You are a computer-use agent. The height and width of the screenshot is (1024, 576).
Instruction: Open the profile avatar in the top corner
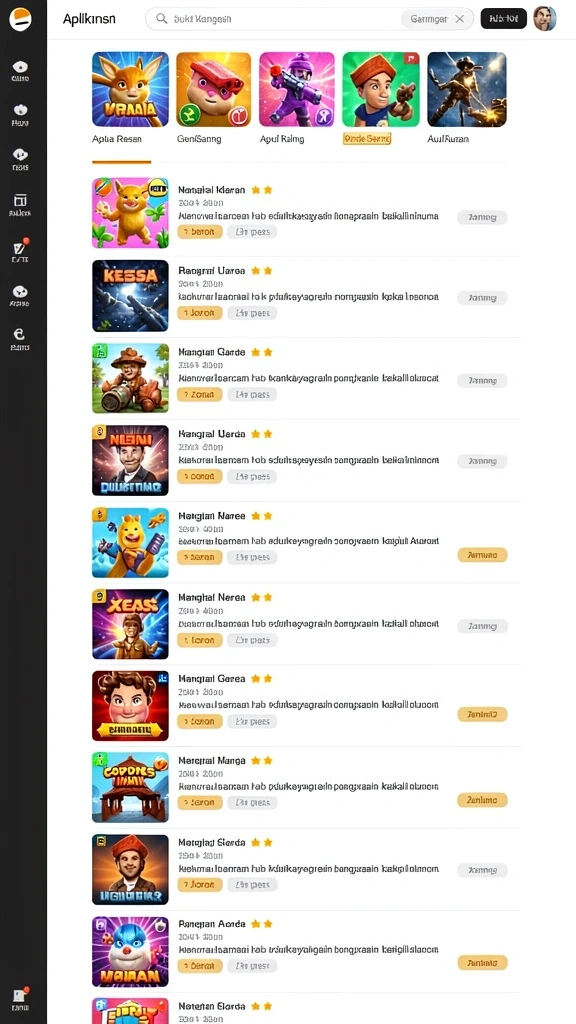[x=545, y=19]
